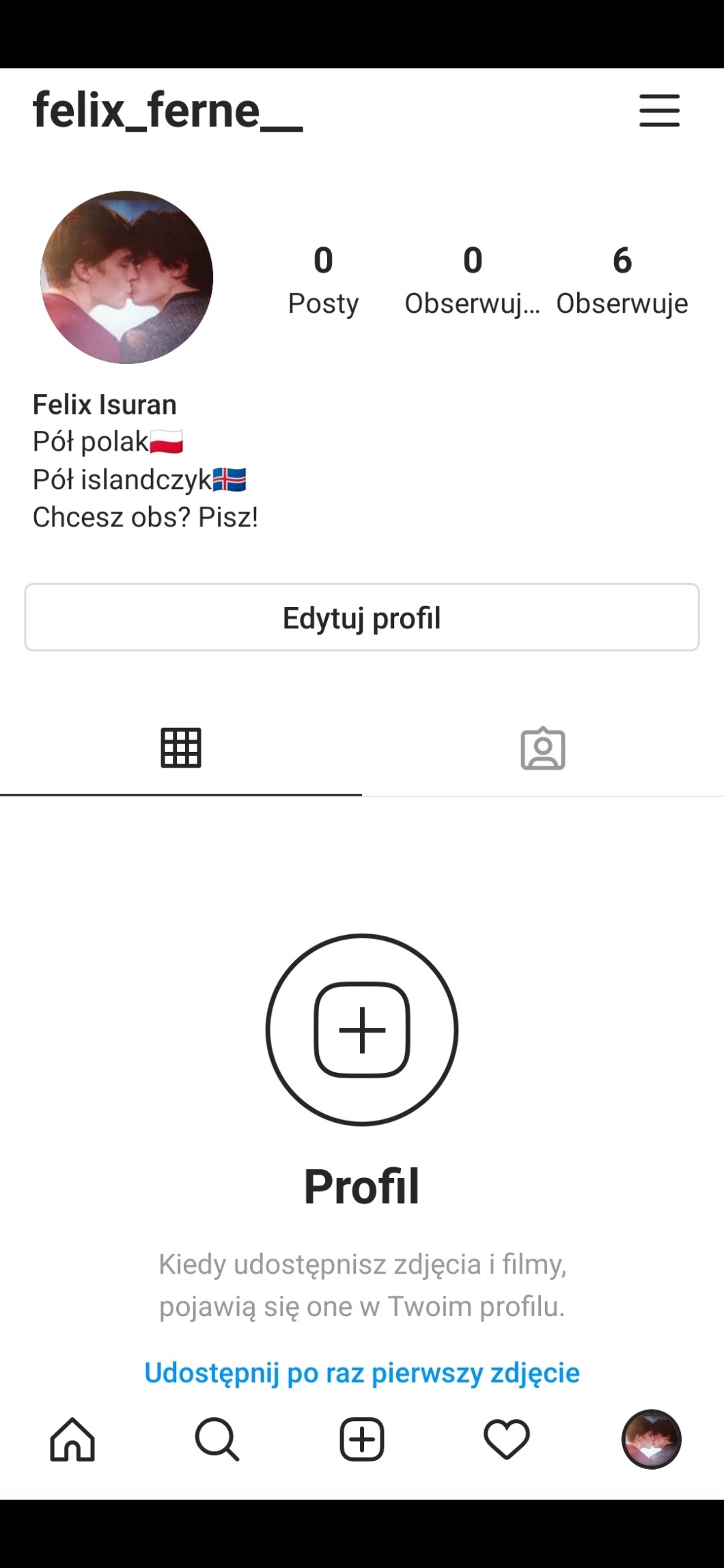
Task: Open the felix_ferne__ account switcher
Action: [168, 111]
